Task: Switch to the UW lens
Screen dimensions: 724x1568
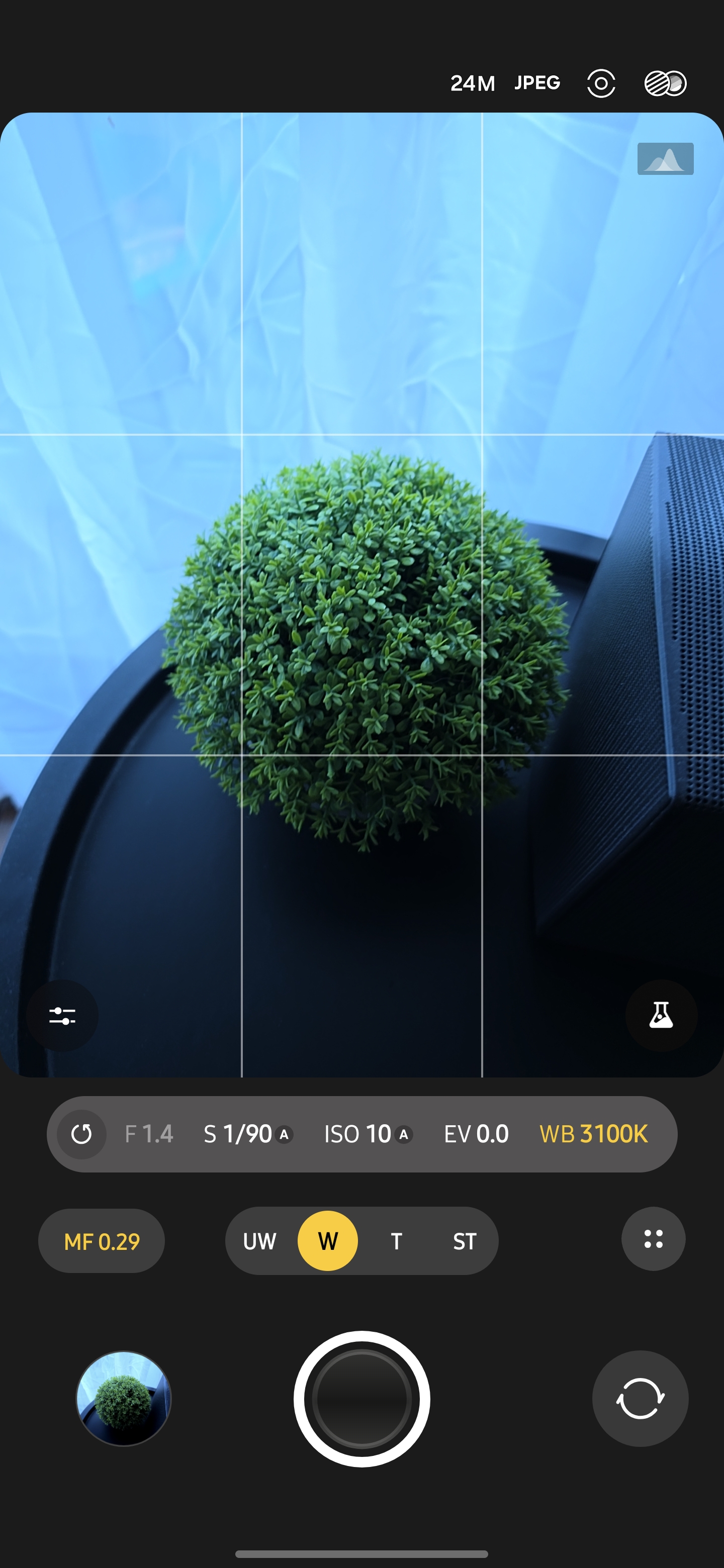Action: pyautogui.click(x=259, y=1241)
